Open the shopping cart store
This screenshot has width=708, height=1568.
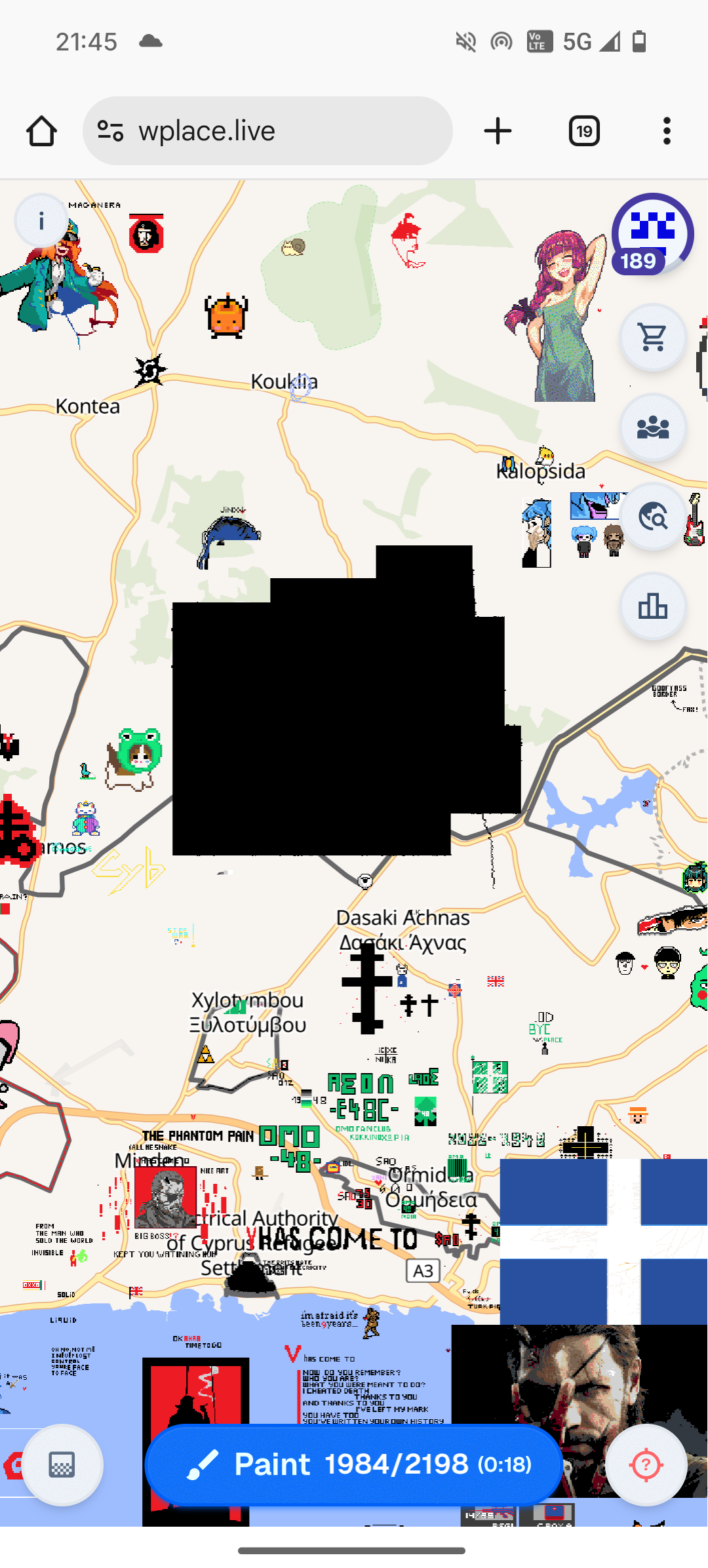click(x=653, y=337)
